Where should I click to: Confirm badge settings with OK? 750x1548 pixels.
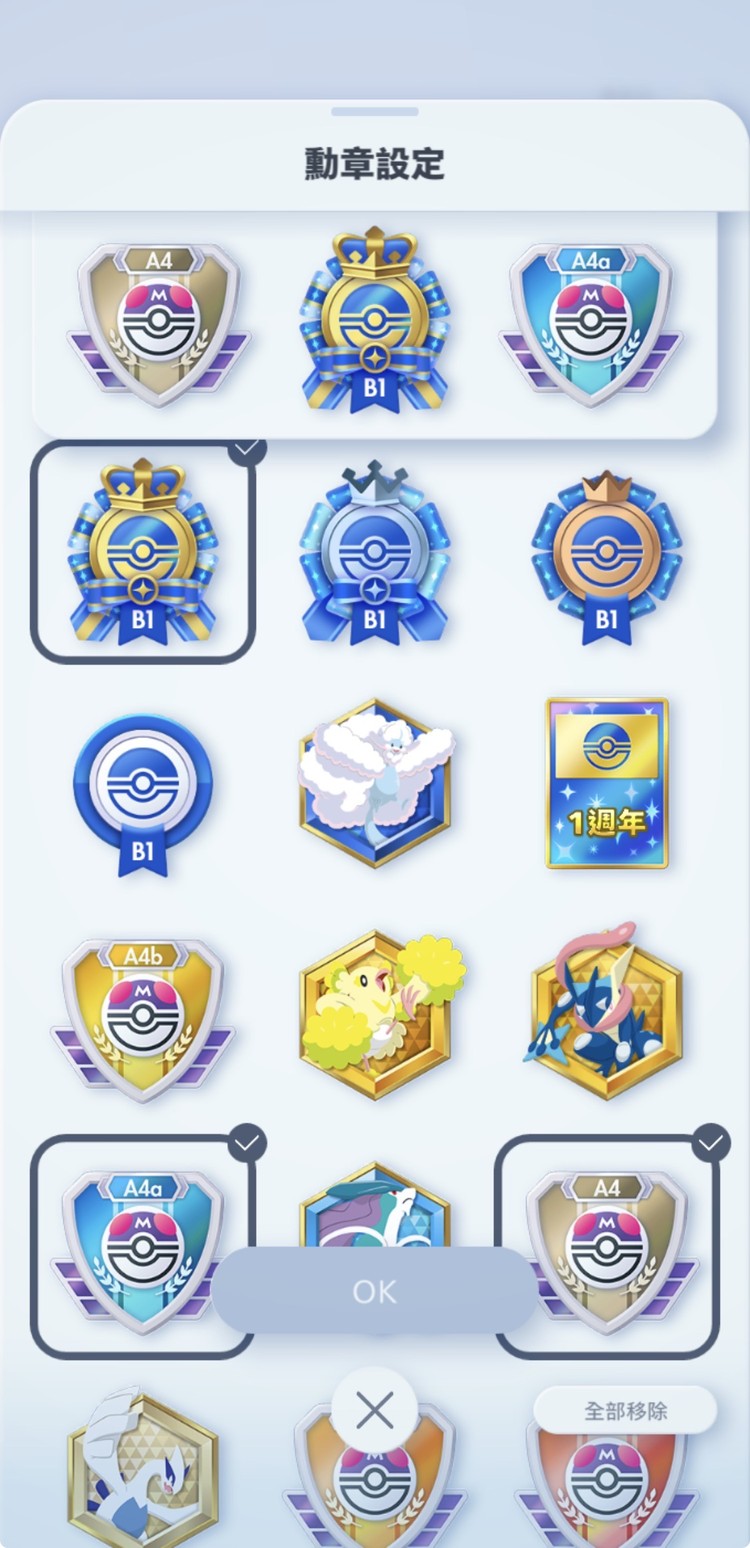(375, 1291)
